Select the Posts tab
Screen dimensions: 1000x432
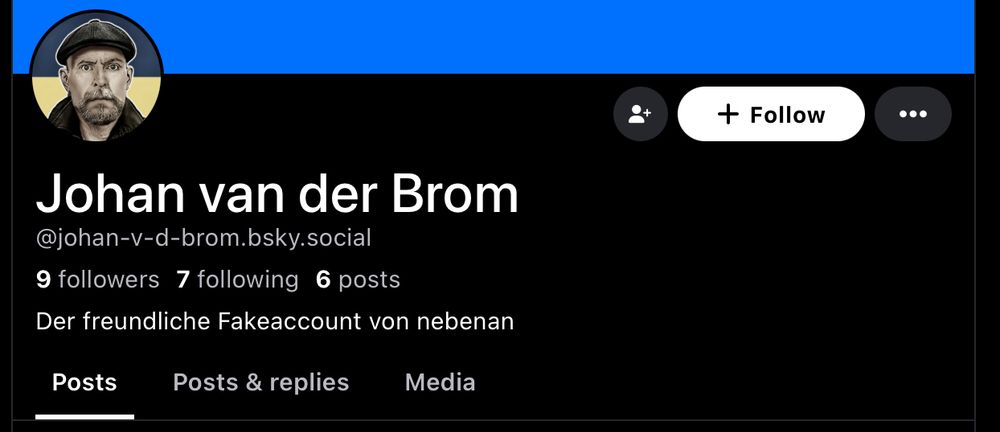(84, 382)
